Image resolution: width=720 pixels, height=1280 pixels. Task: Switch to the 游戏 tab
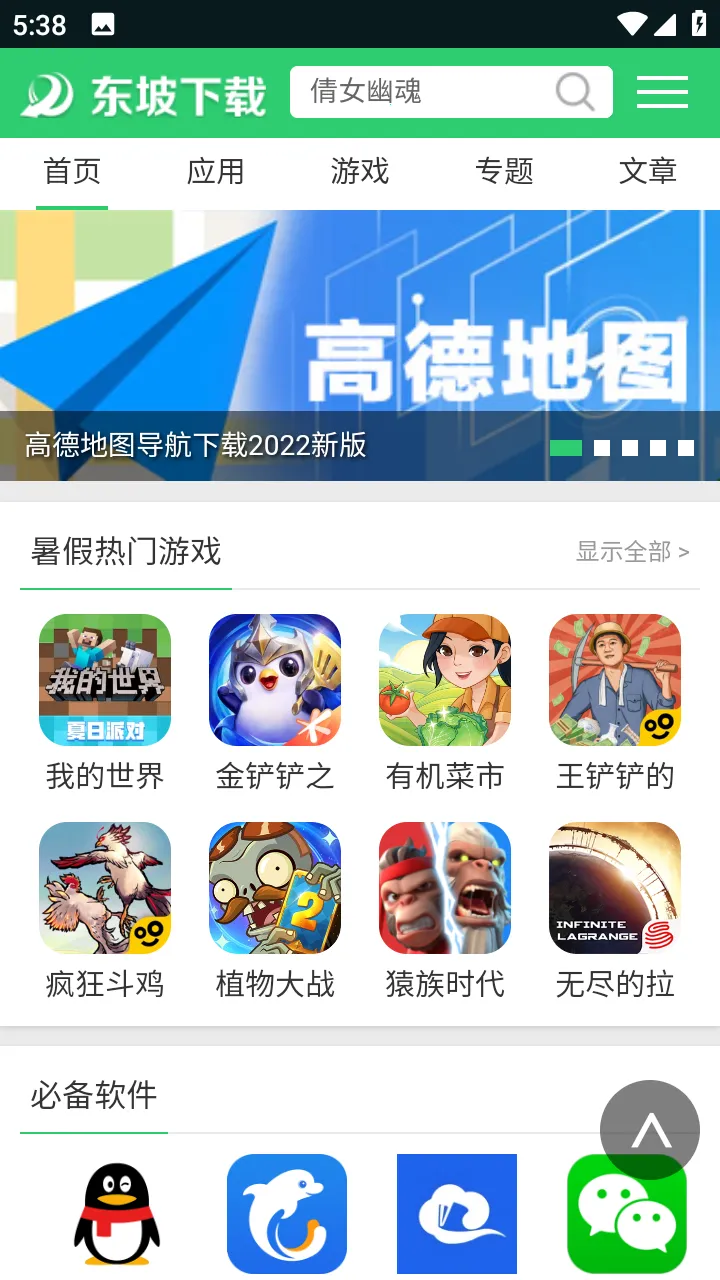click(x=358, y=172)
